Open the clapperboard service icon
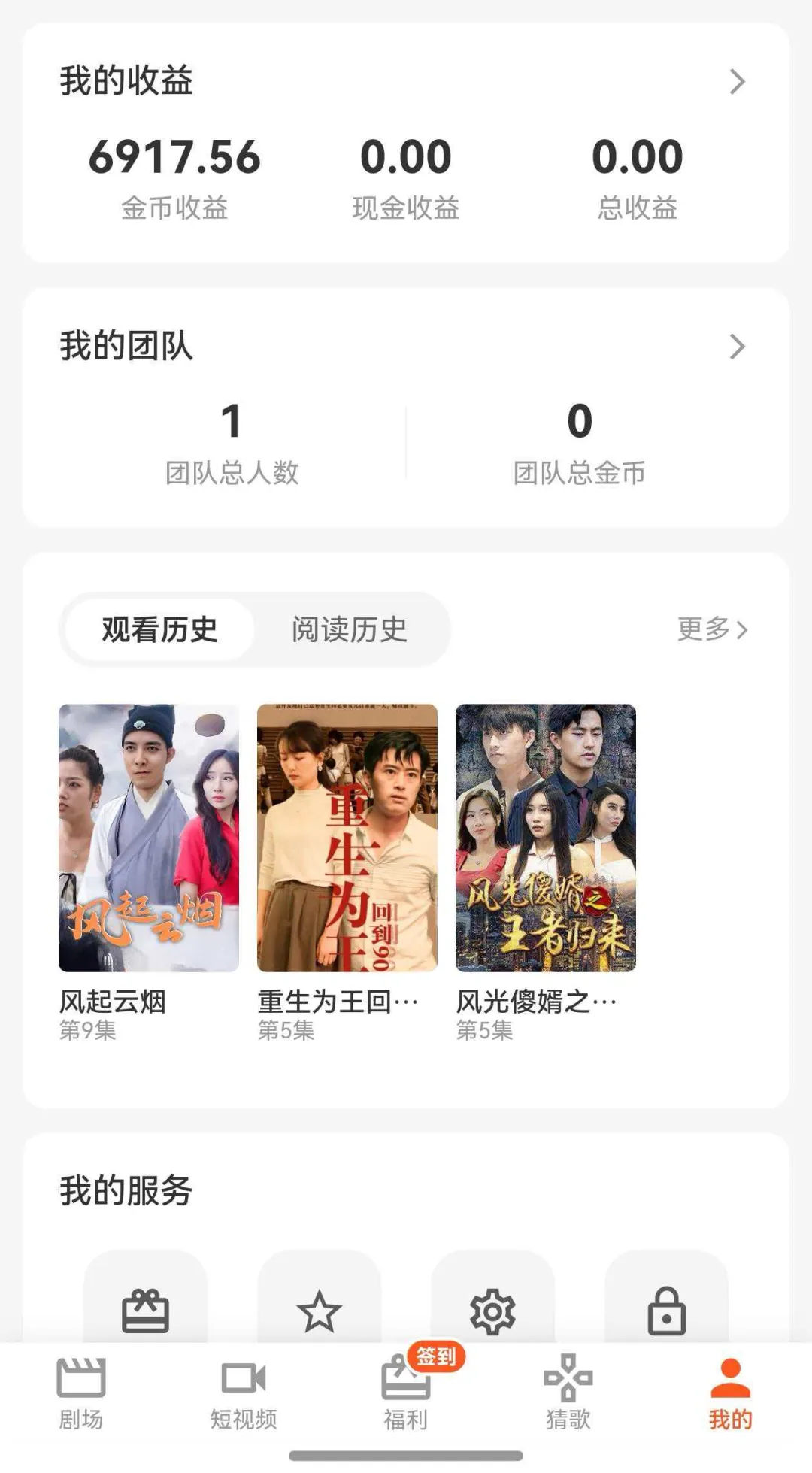Image resolution: width=812 pixels, height=1473 pixels. (x=145, y=1311)
